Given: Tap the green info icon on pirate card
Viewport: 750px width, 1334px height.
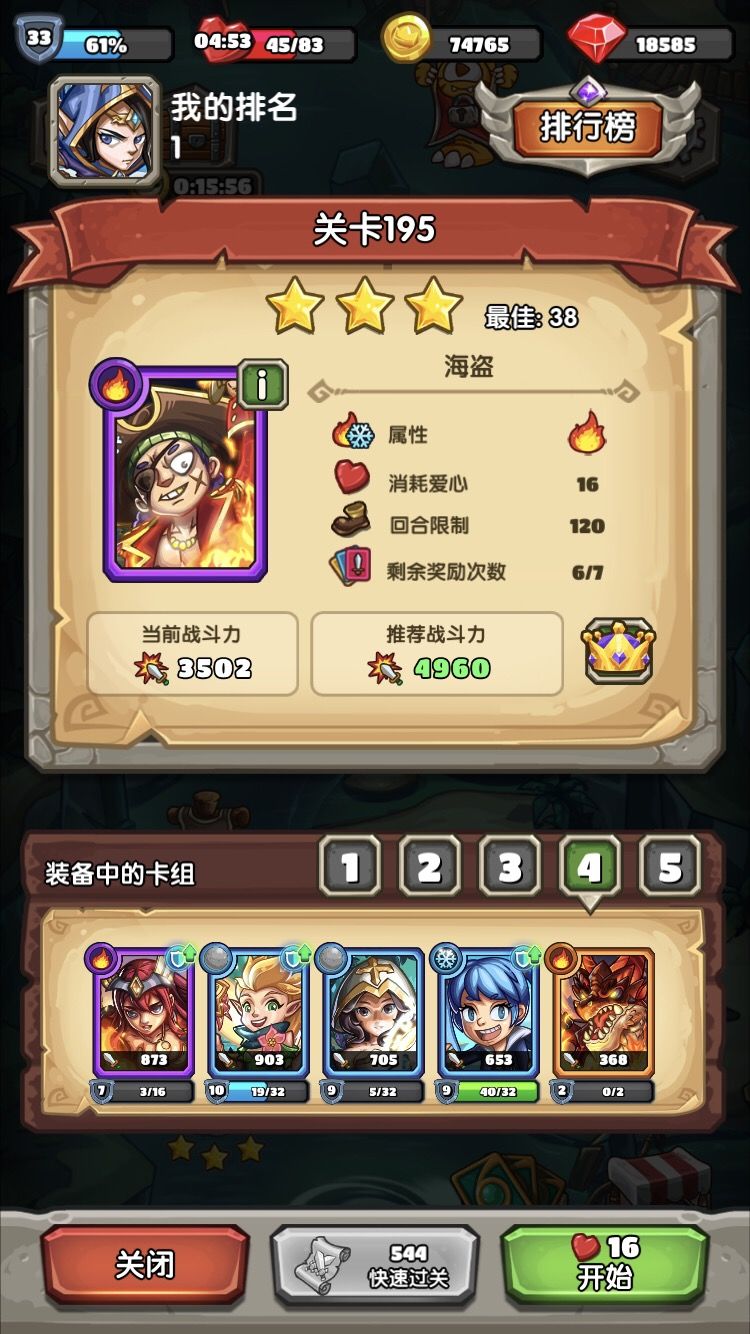Looking at the screenshot, I should point(263,385).
